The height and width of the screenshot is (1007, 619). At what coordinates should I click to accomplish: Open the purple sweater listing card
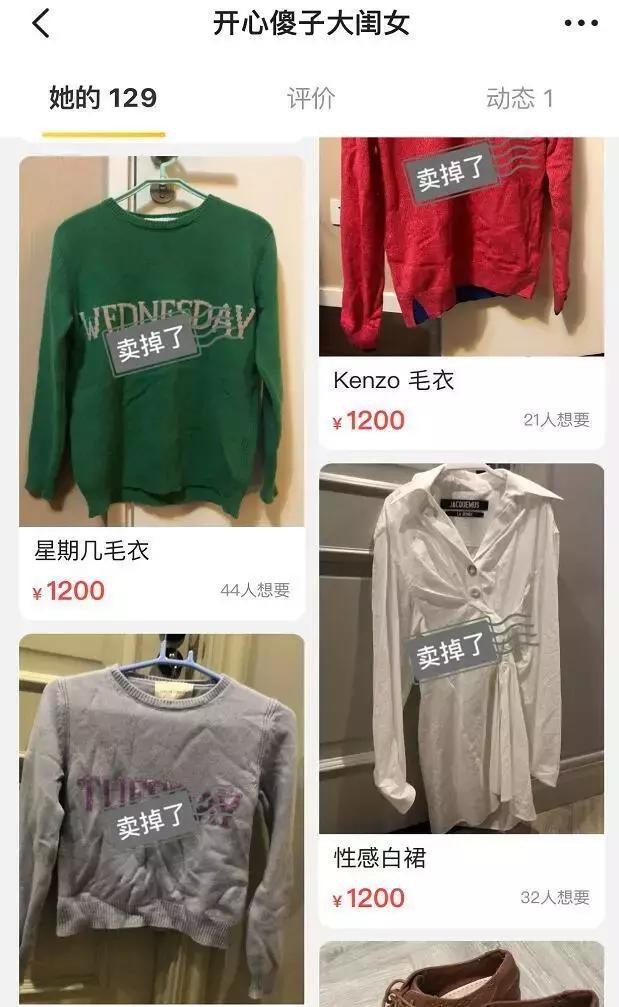click(x=162, y=820)
